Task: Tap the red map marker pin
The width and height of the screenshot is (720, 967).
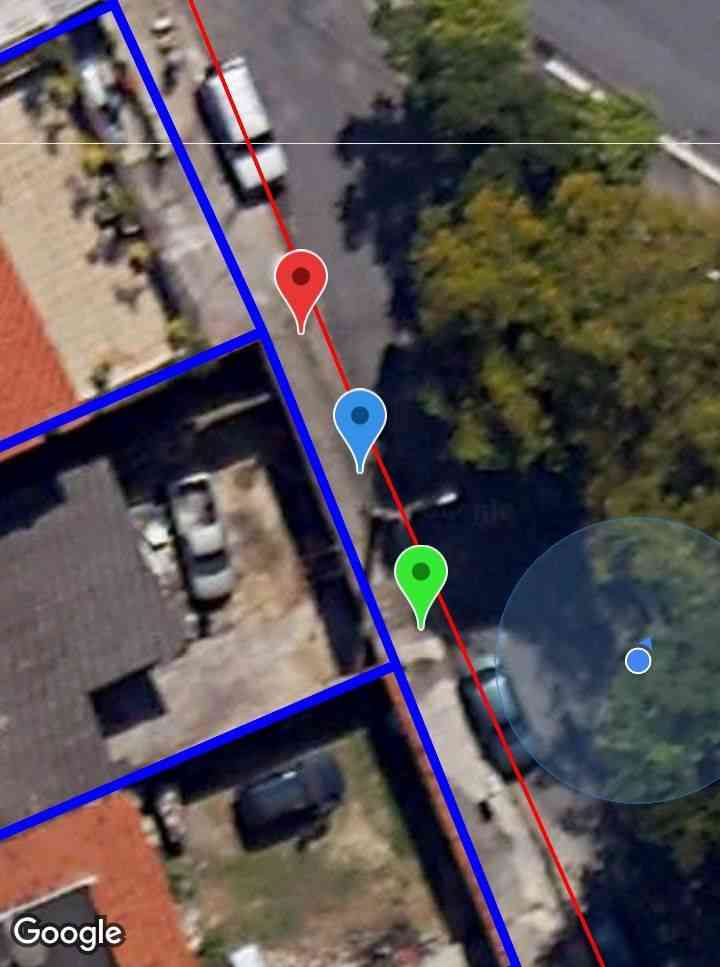Action: (301, 280)
